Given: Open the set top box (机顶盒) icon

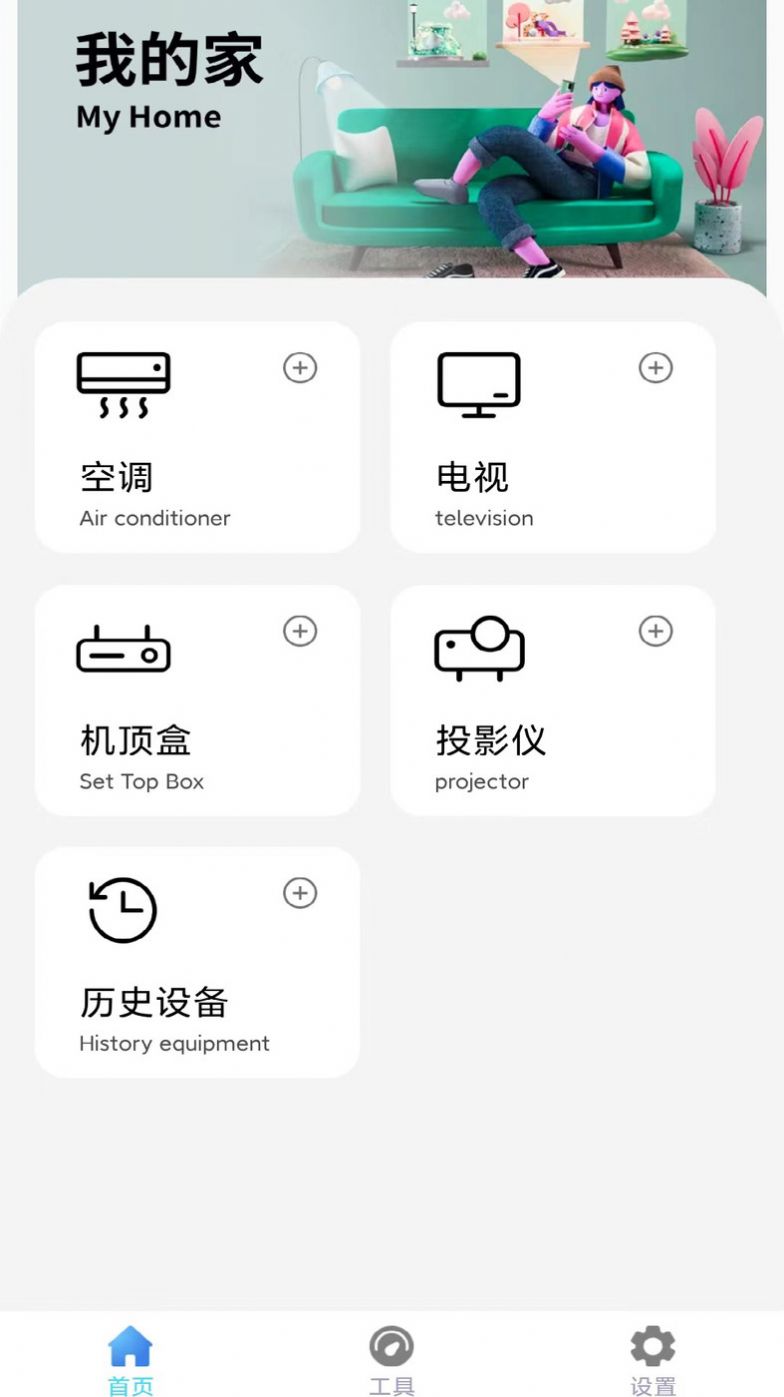Looking at the screenshot, I should coord(124,648).
